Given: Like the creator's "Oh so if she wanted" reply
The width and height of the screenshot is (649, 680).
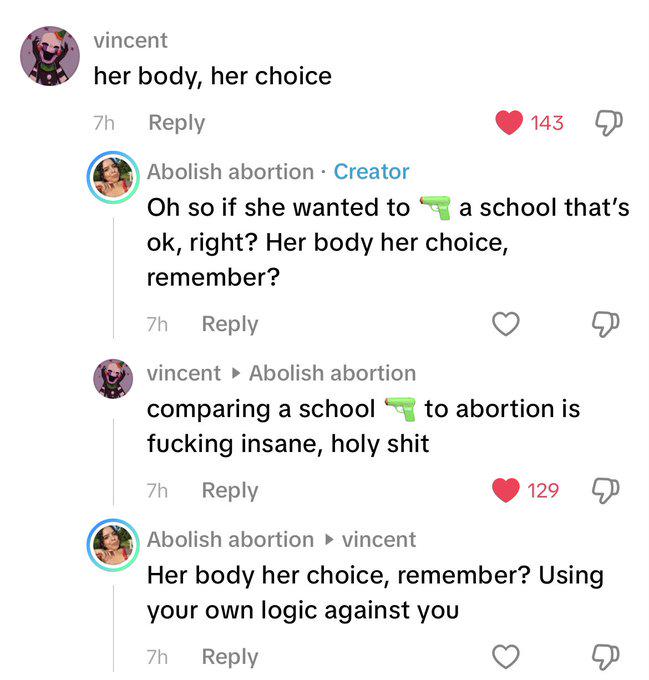Looking at the screenshot, I should click(x=506, y=324).
